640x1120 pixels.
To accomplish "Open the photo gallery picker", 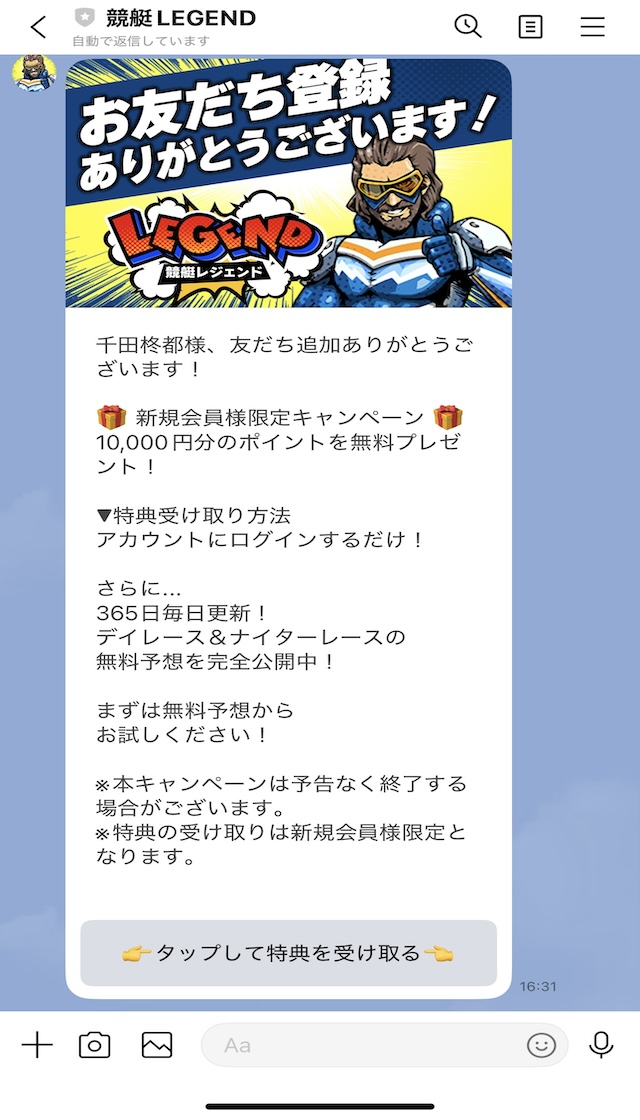I will click(x=157, y=1045).
